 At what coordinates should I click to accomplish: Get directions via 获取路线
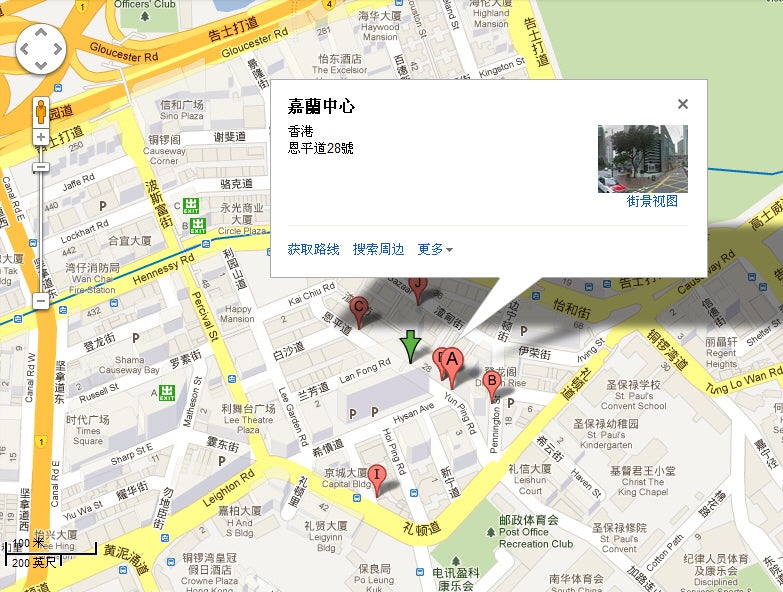(x=313, y=249)
